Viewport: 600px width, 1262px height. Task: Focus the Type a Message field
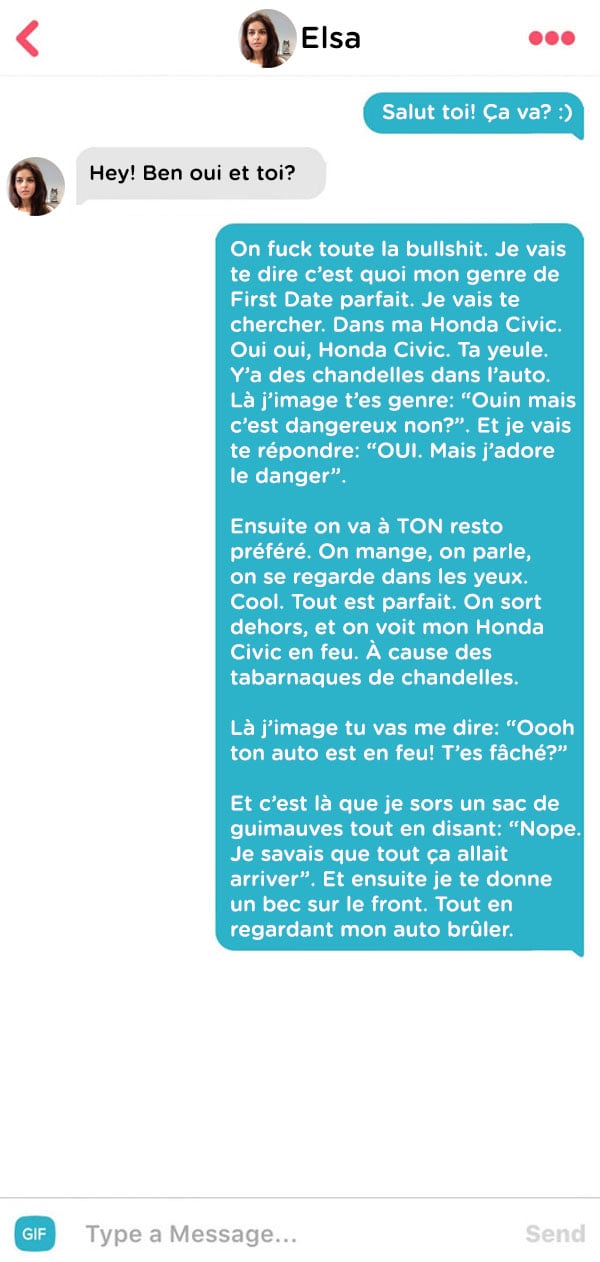pyautogui.click(x=290, y=1234)
